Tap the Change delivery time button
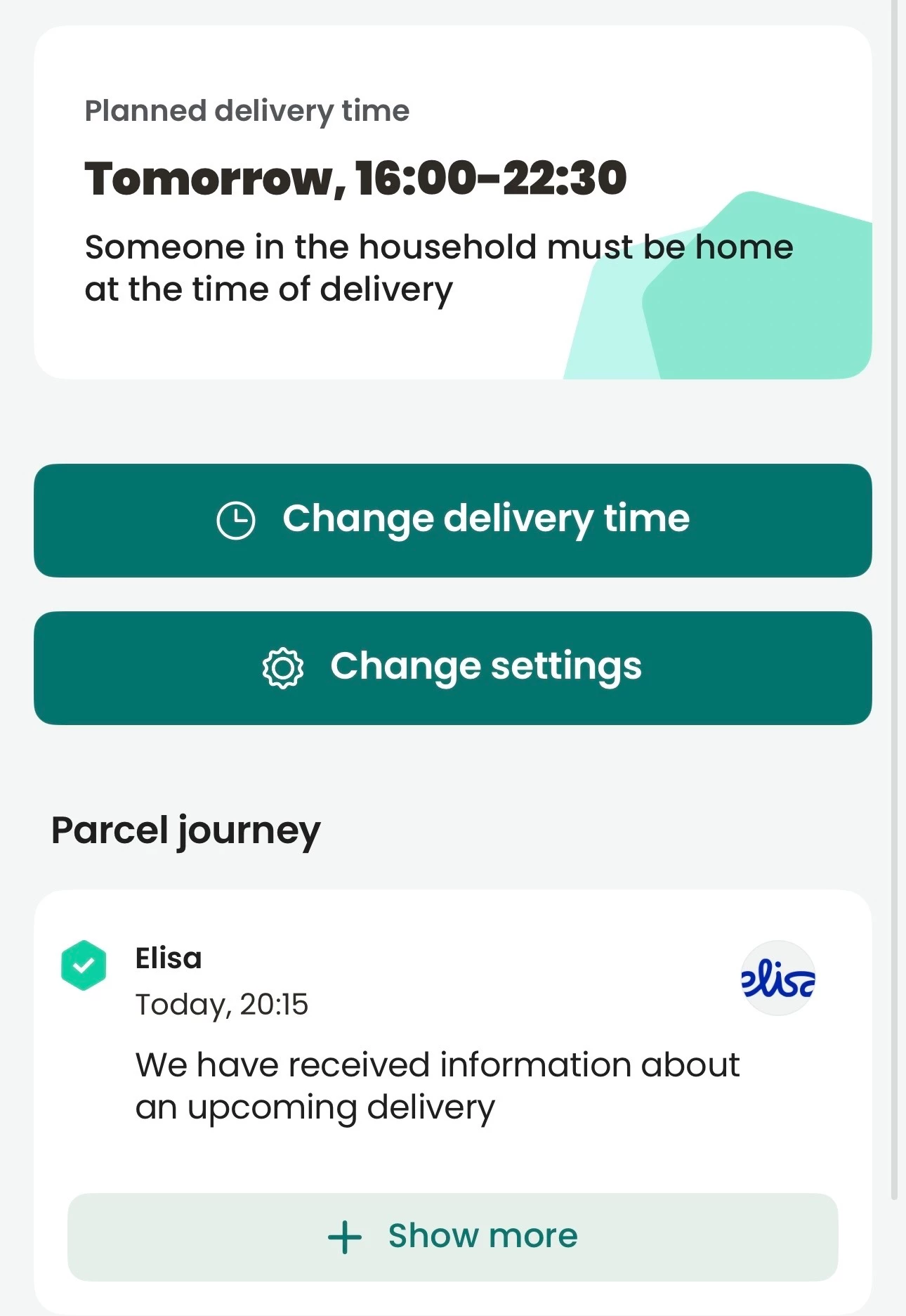Viewport: 906px width, 1316px height. (452, 520)
